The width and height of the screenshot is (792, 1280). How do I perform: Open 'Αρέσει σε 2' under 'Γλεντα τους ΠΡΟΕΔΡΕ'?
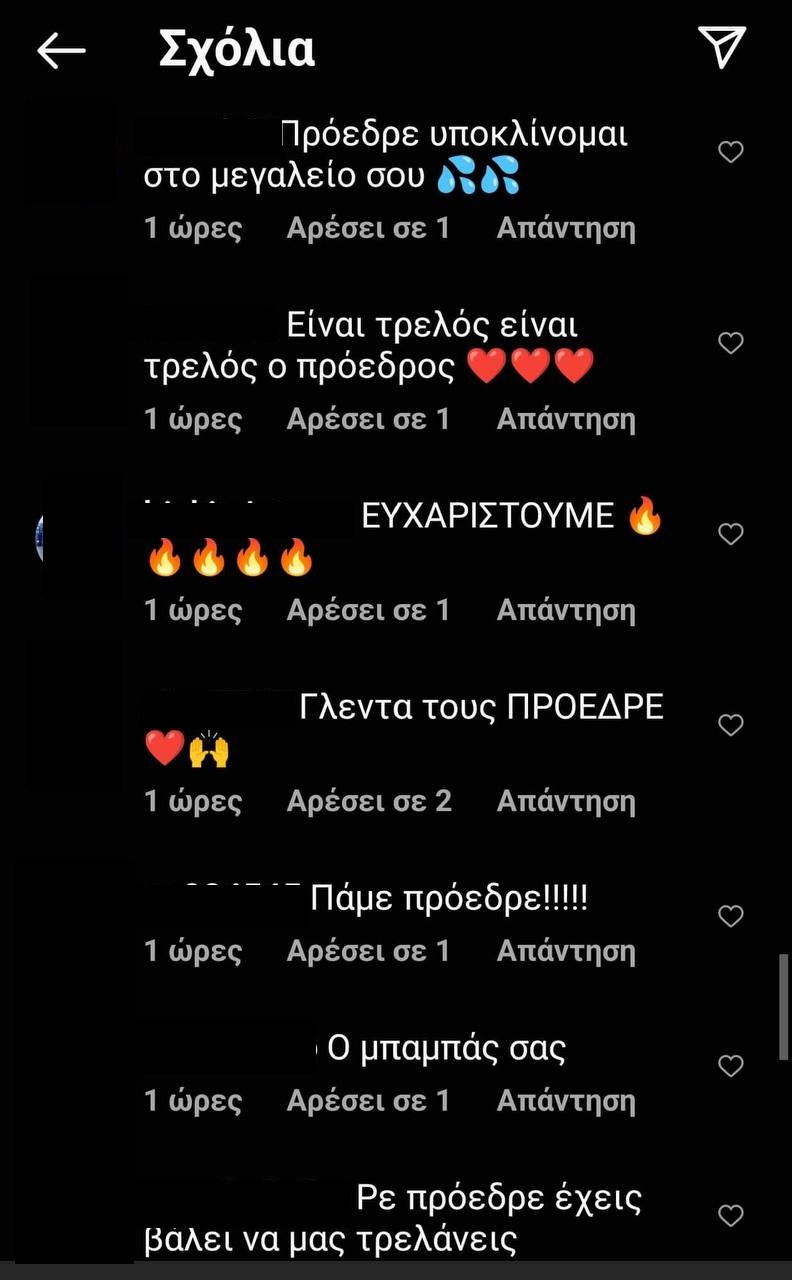(369, 801)
